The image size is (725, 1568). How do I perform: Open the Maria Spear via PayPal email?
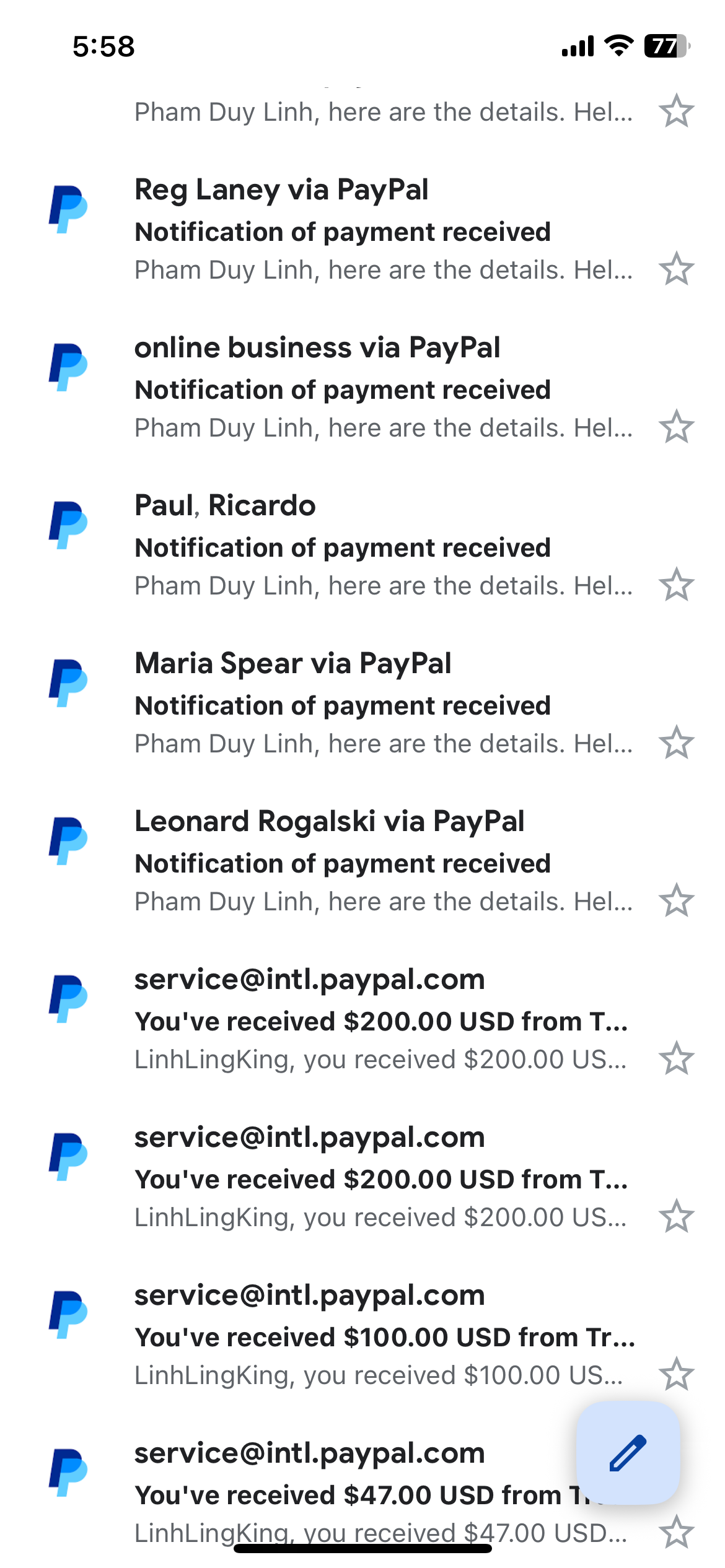tap(362, 703)
